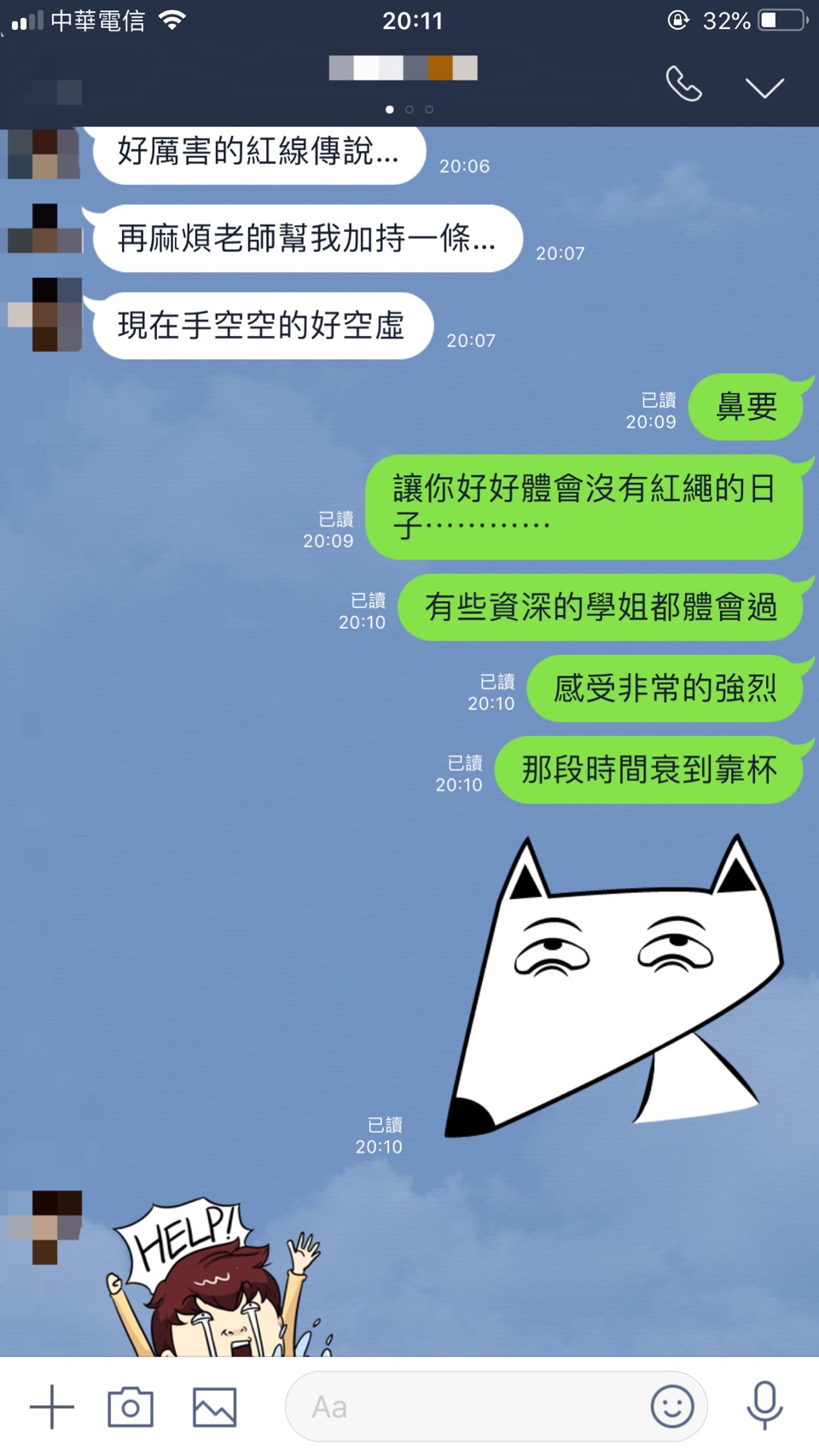Expand the chat menu chevron
Image resolution: width=819 pixels, height=1456 pixels.
point(764,87)
